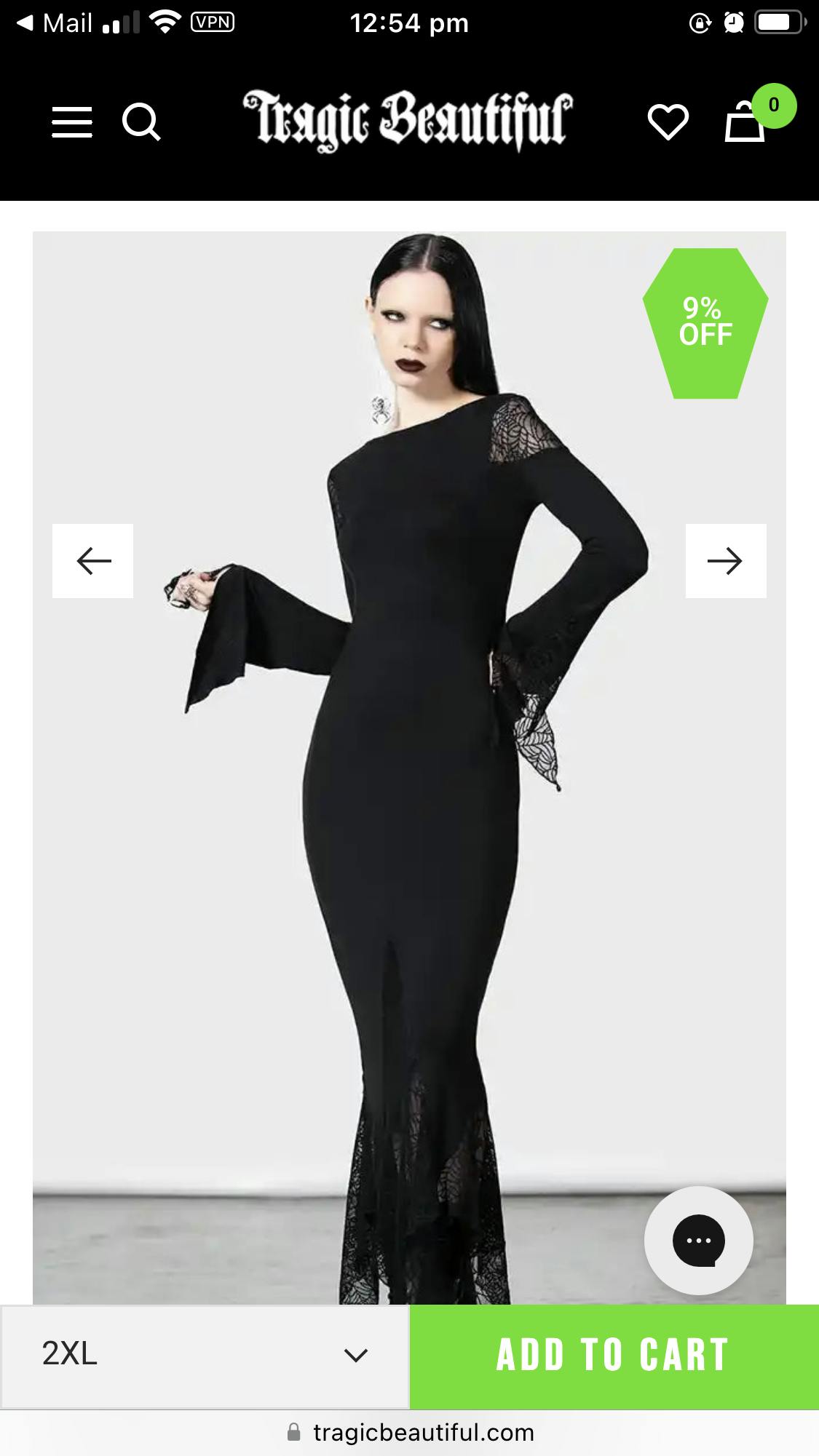Show the previous product image
This screenshot has width=819, height=1456.
[93, 561]
